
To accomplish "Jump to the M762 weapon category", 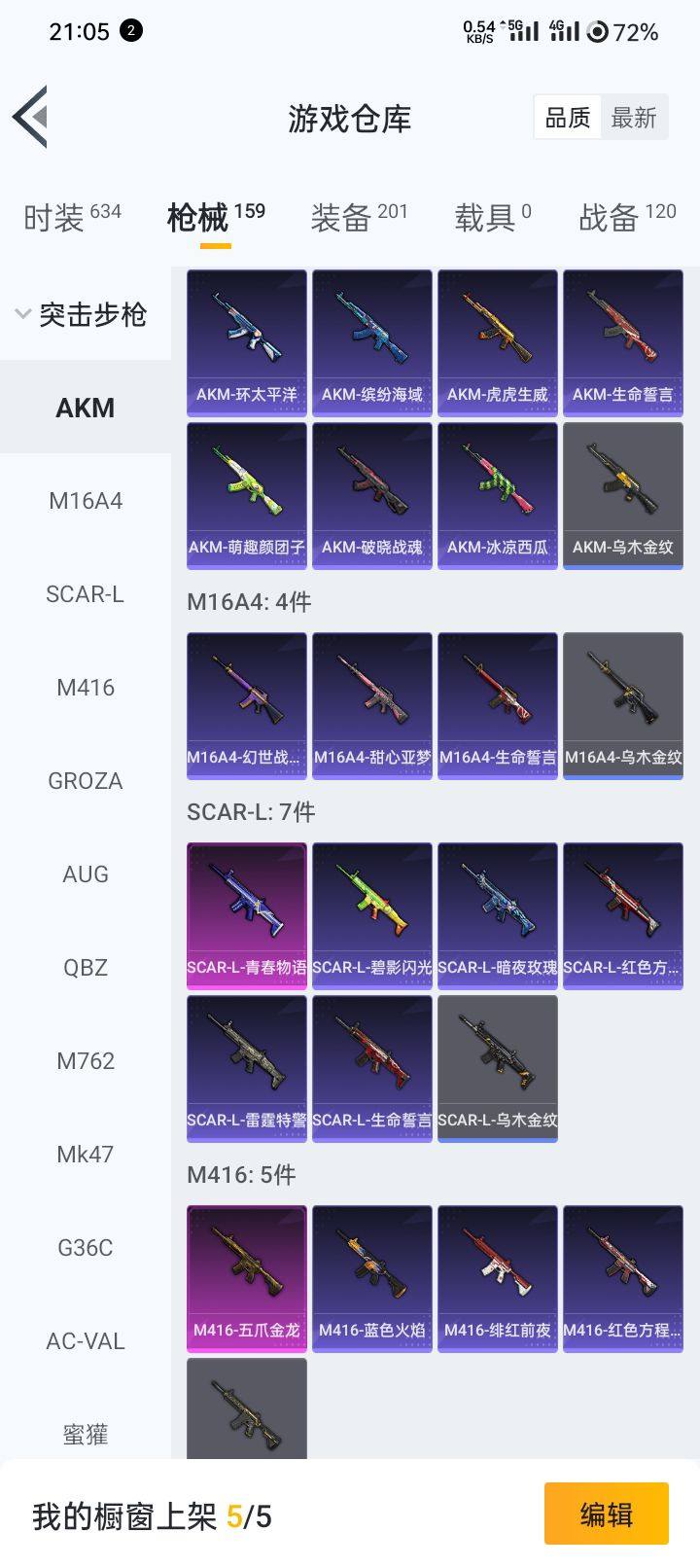I will click(86, 1061).
